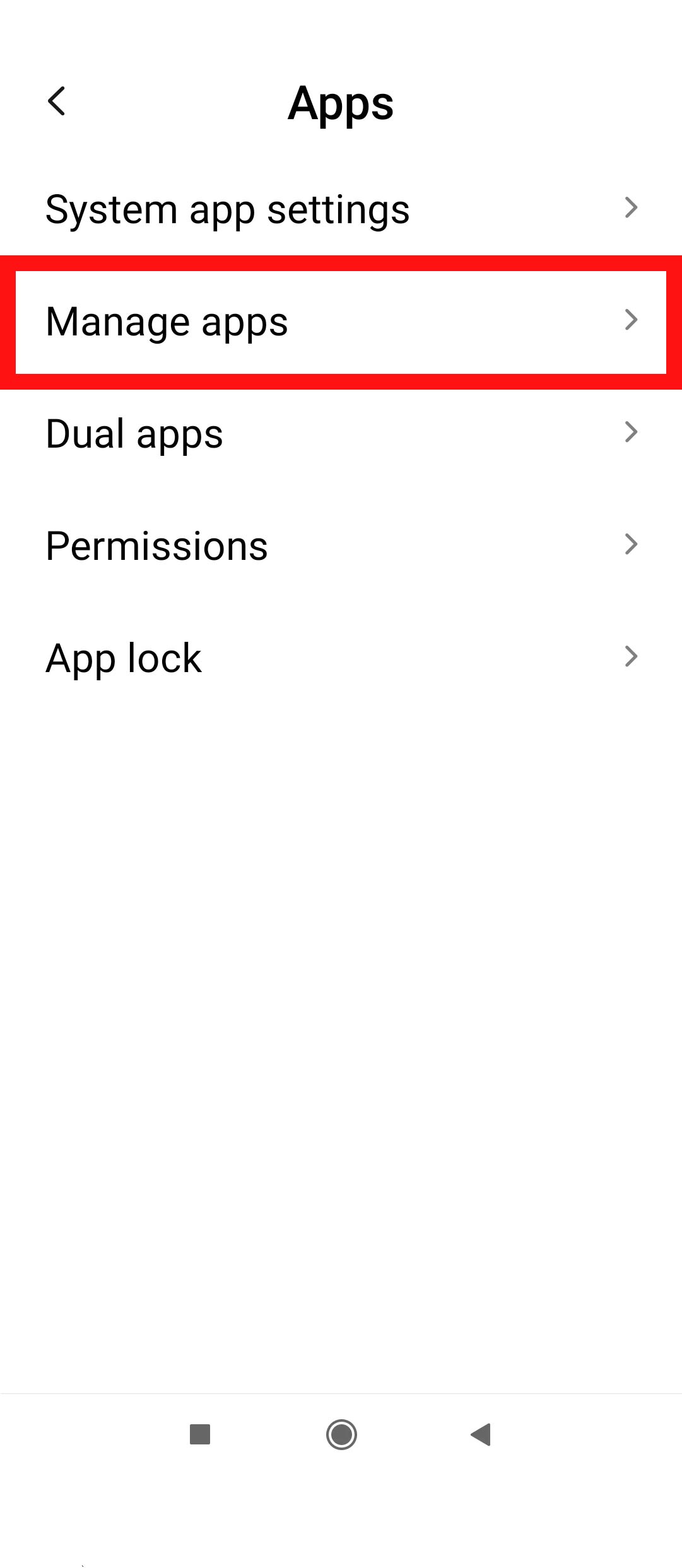
Task: Select the Apps title heading
Action: coord(341,103)
